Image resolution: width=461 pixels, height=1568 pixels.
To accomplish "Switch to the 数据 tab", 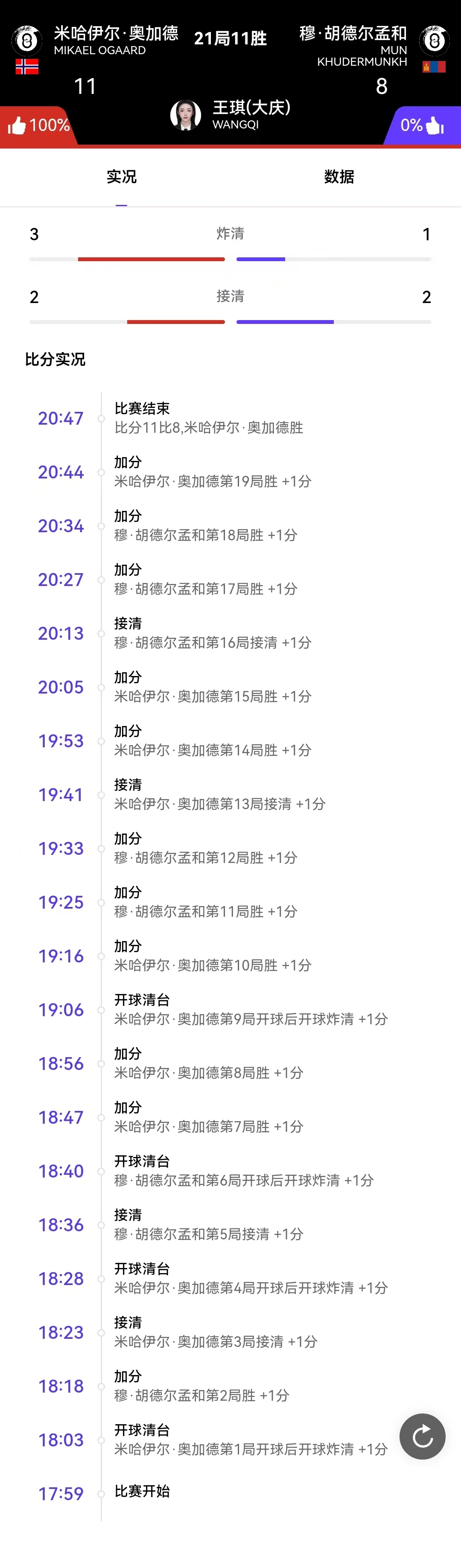I will point(338,177).
